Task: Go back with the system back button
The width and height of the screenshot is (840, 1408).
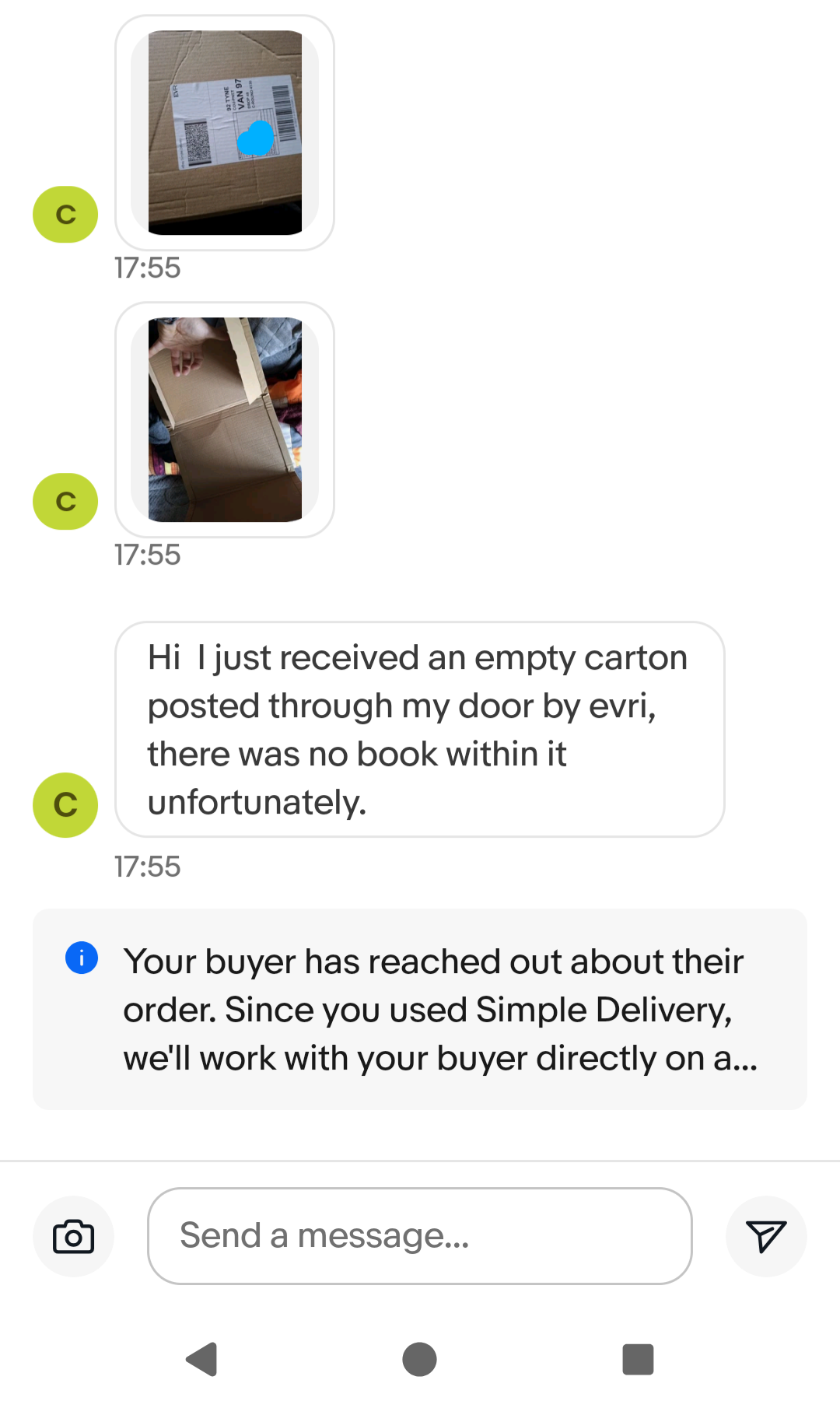Action: (202, 1359)
